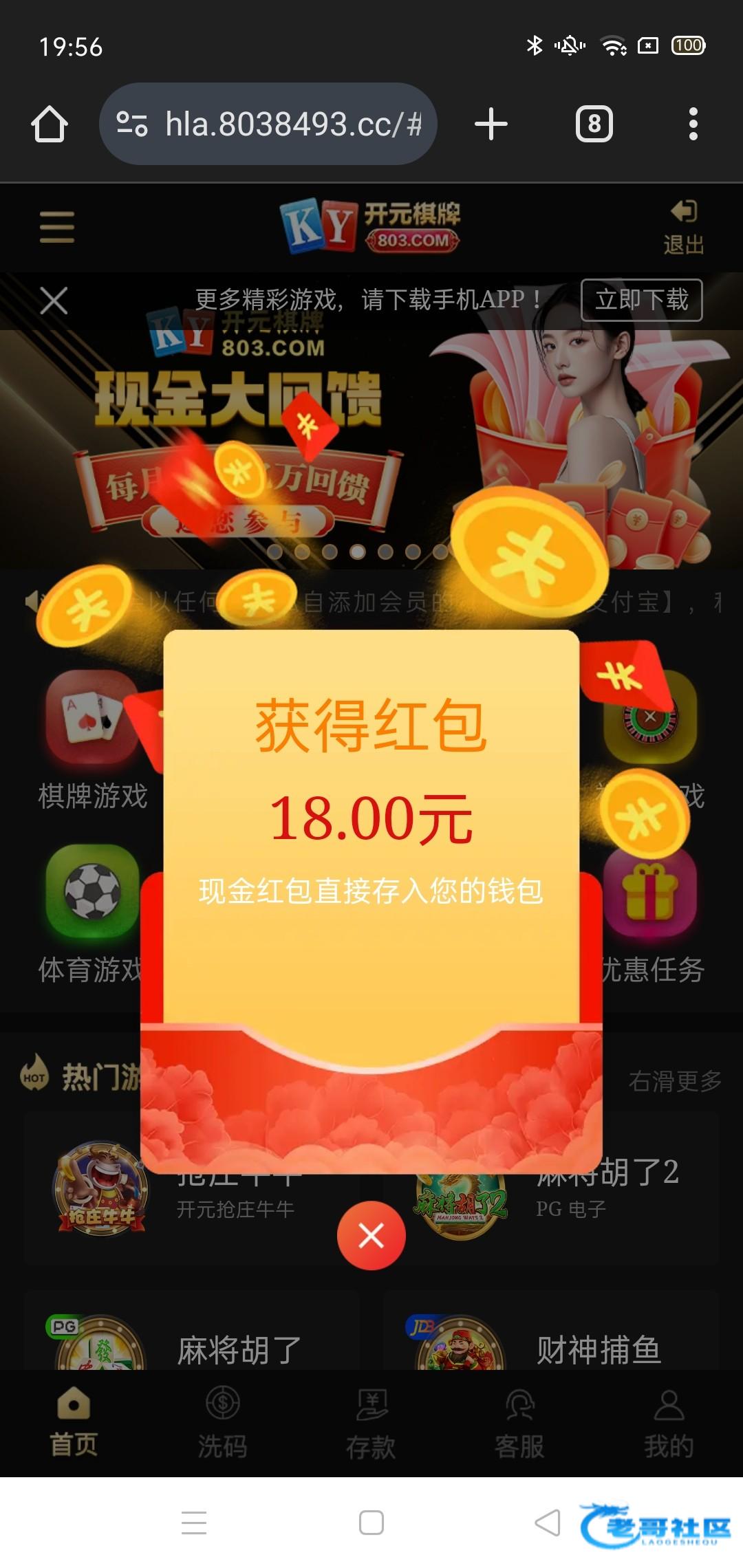Switch to the 首页 tab
Viewport: 743px width, 1568px height.
[x=74, y=1422]
